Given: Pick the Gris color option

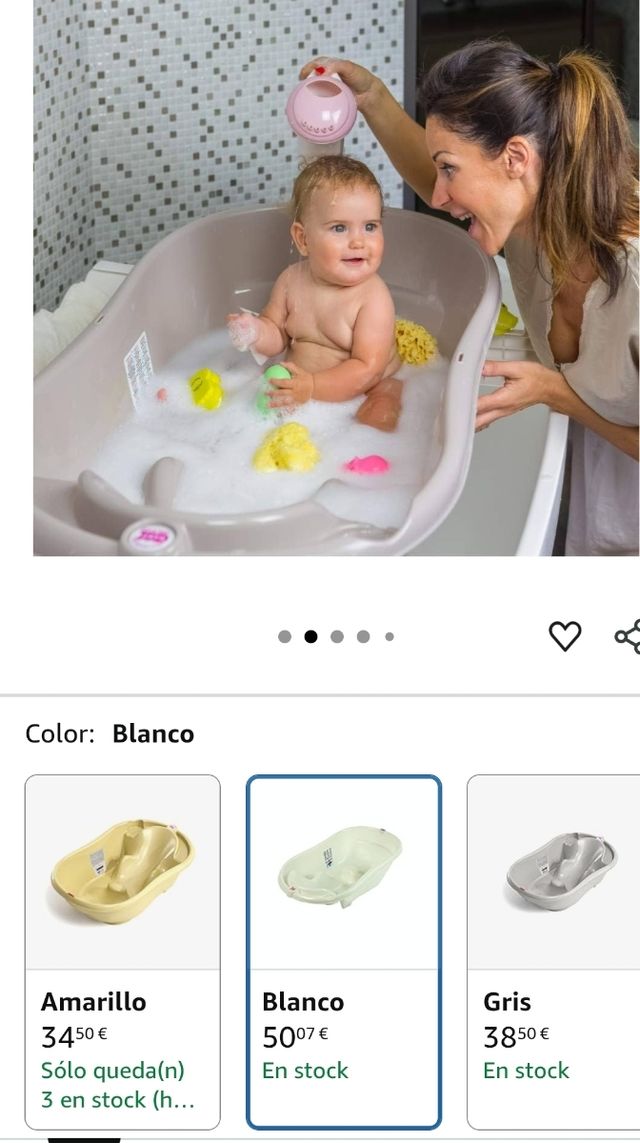Looking at the screenshot, I should (555, 950).
